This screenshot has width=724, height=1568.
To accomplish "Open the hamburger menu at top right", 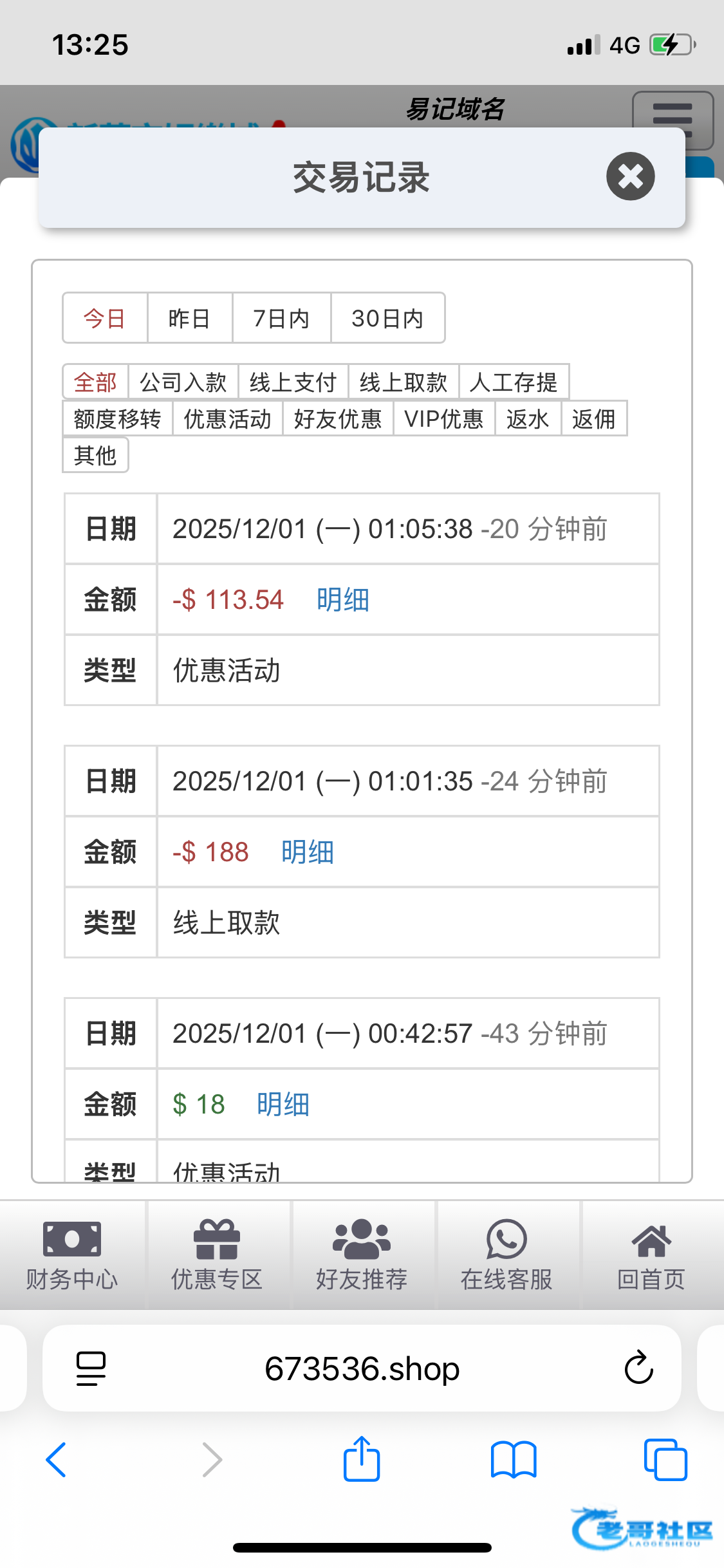I will coord(673,119).
